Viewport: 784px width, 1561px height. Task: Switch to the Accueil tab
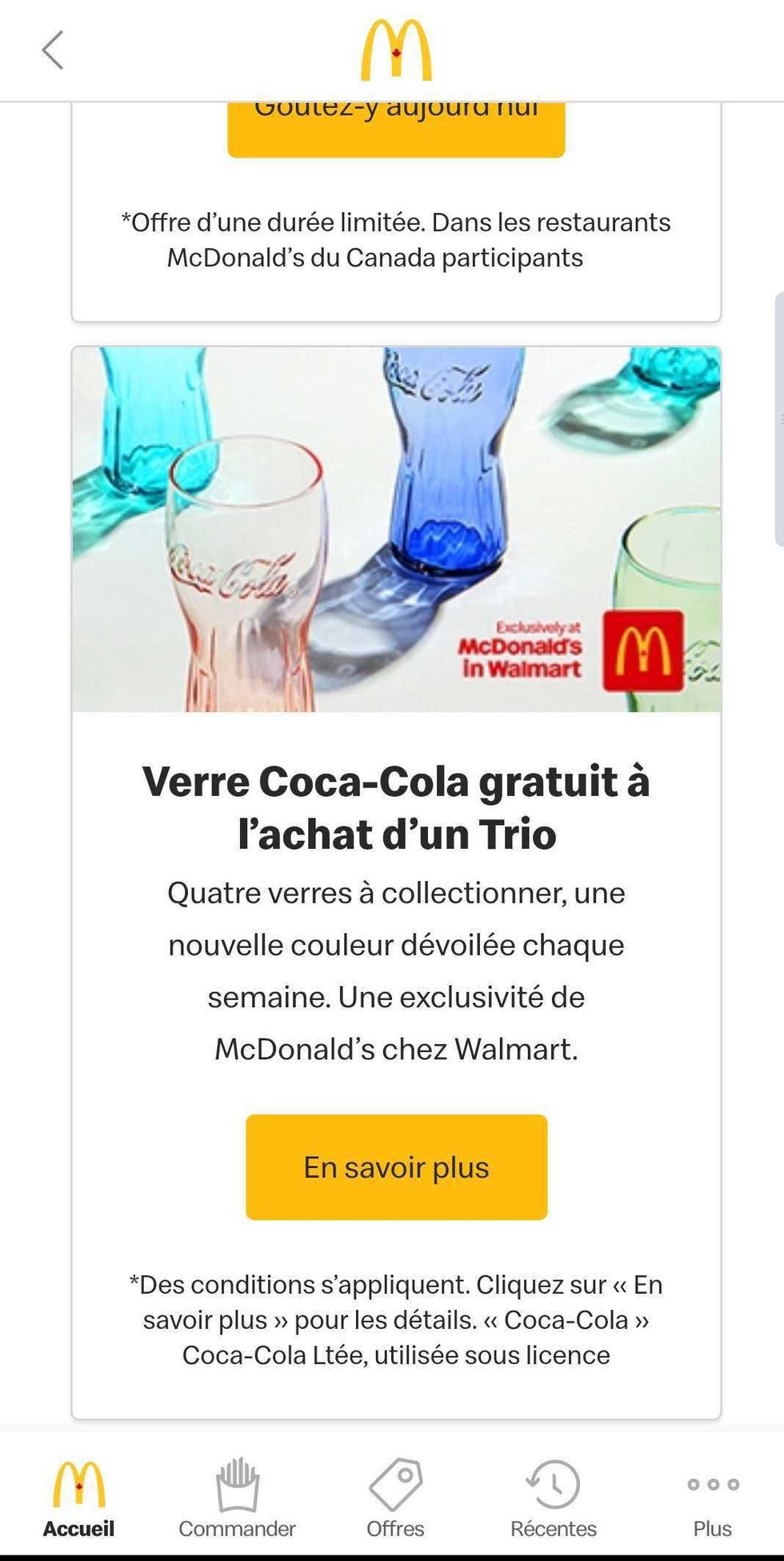pyautogui.click(x=78, y=1498)
